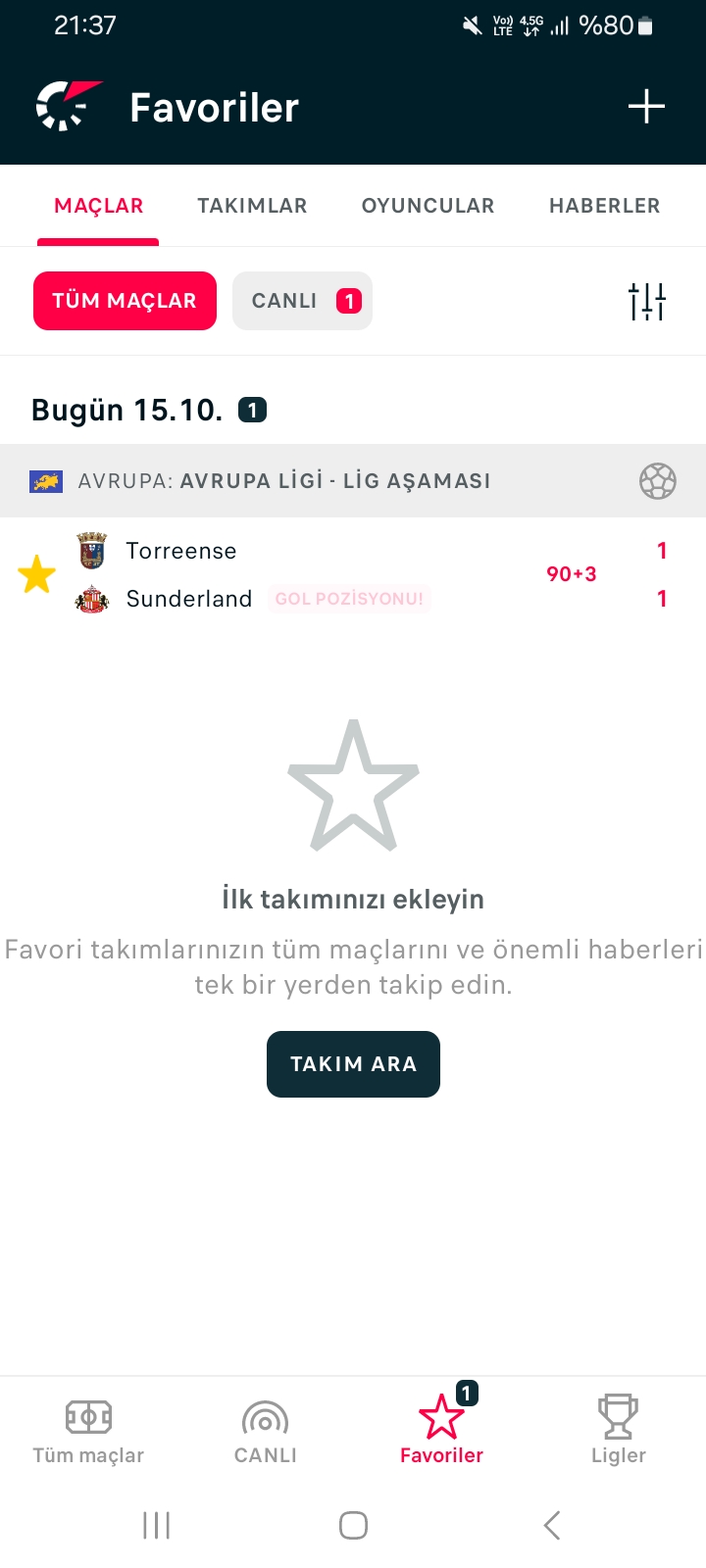Go back with the system back button
This screenshot has height=1568, width=706.
552,1525
